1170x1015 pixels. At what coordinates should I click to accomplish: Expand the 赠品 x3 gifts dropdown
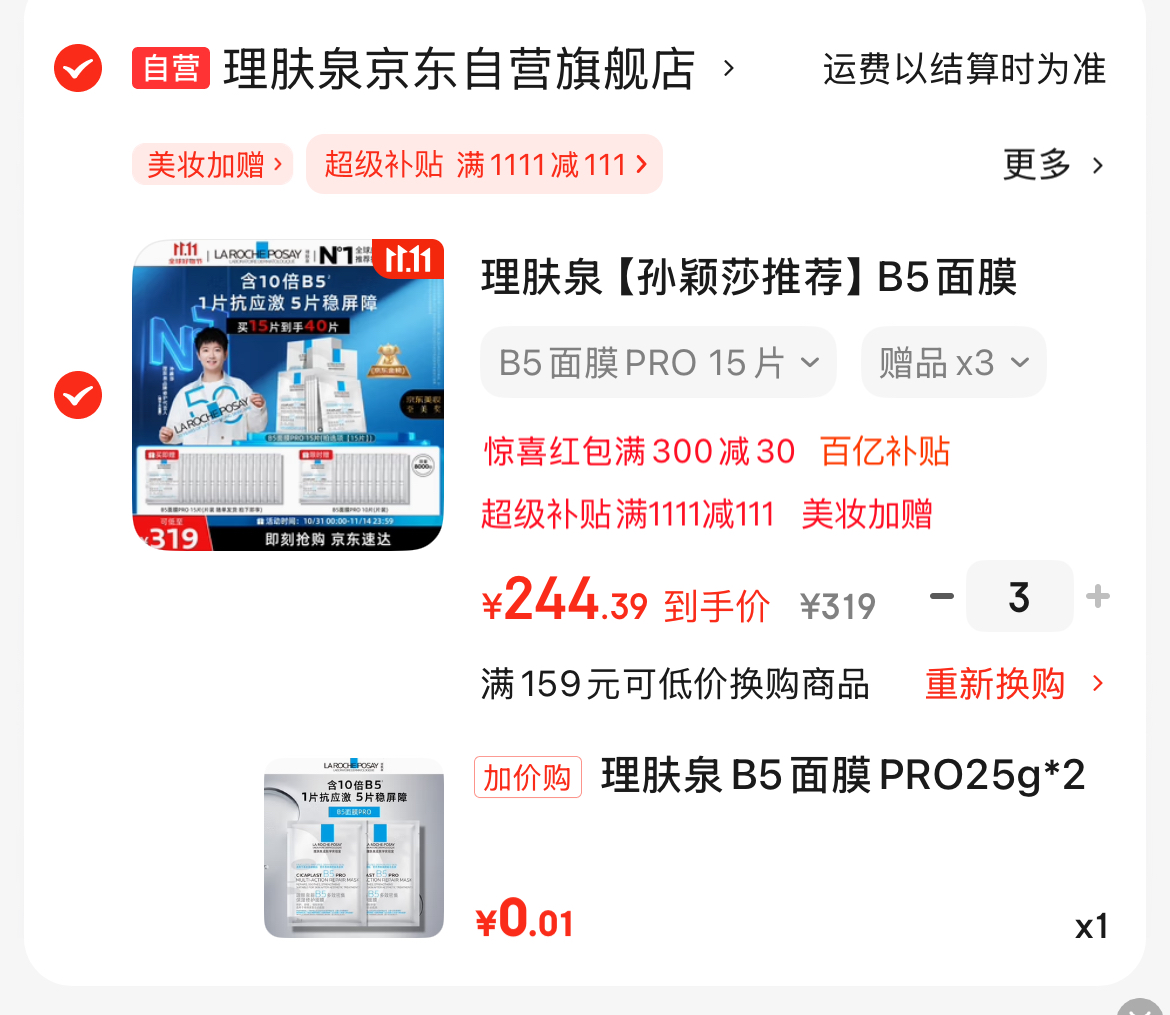click(x=953, y=362)
